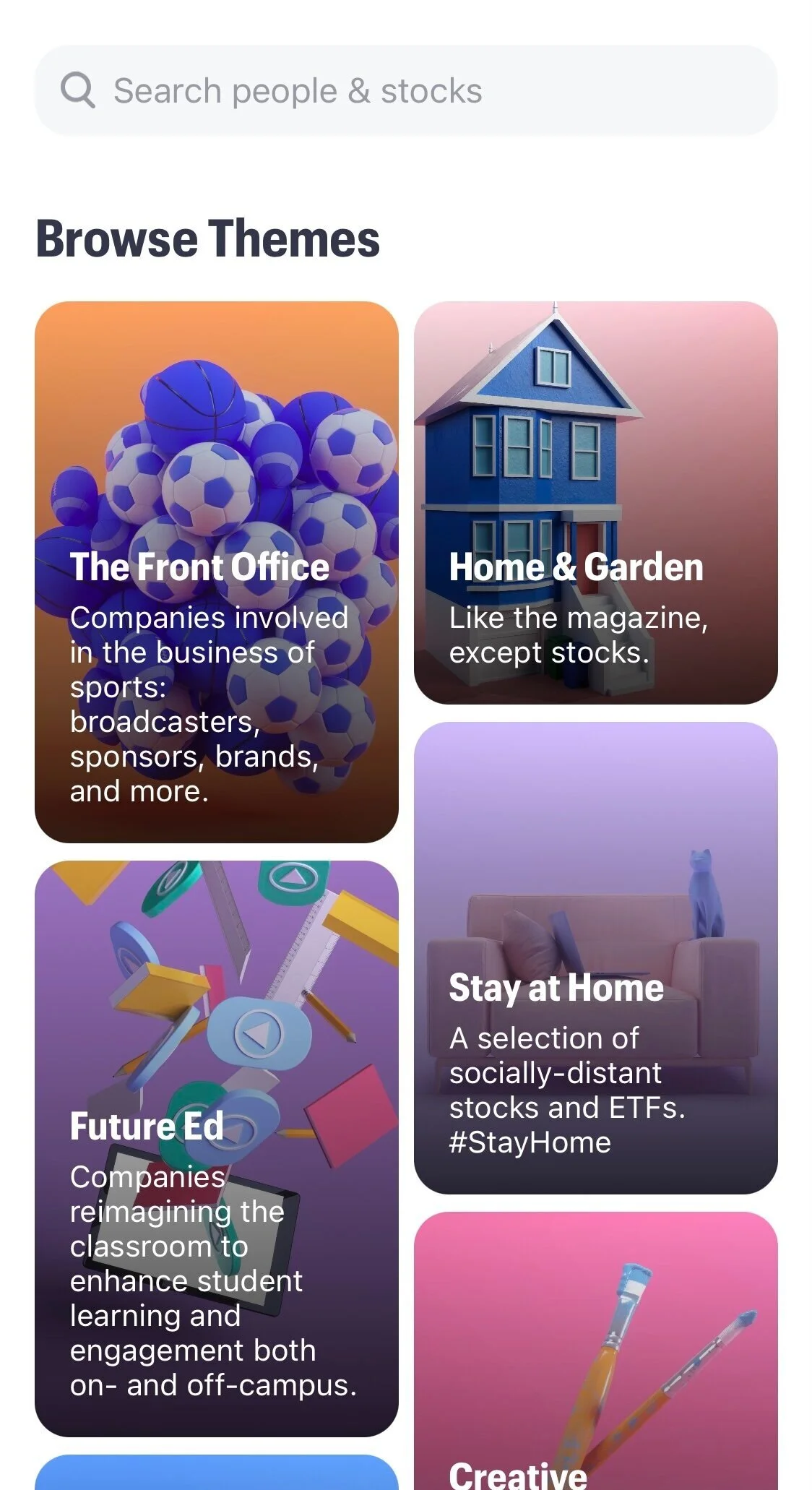Select the Stay at Home theme card
812x1490 pixels.
click(x=595, y=957)
